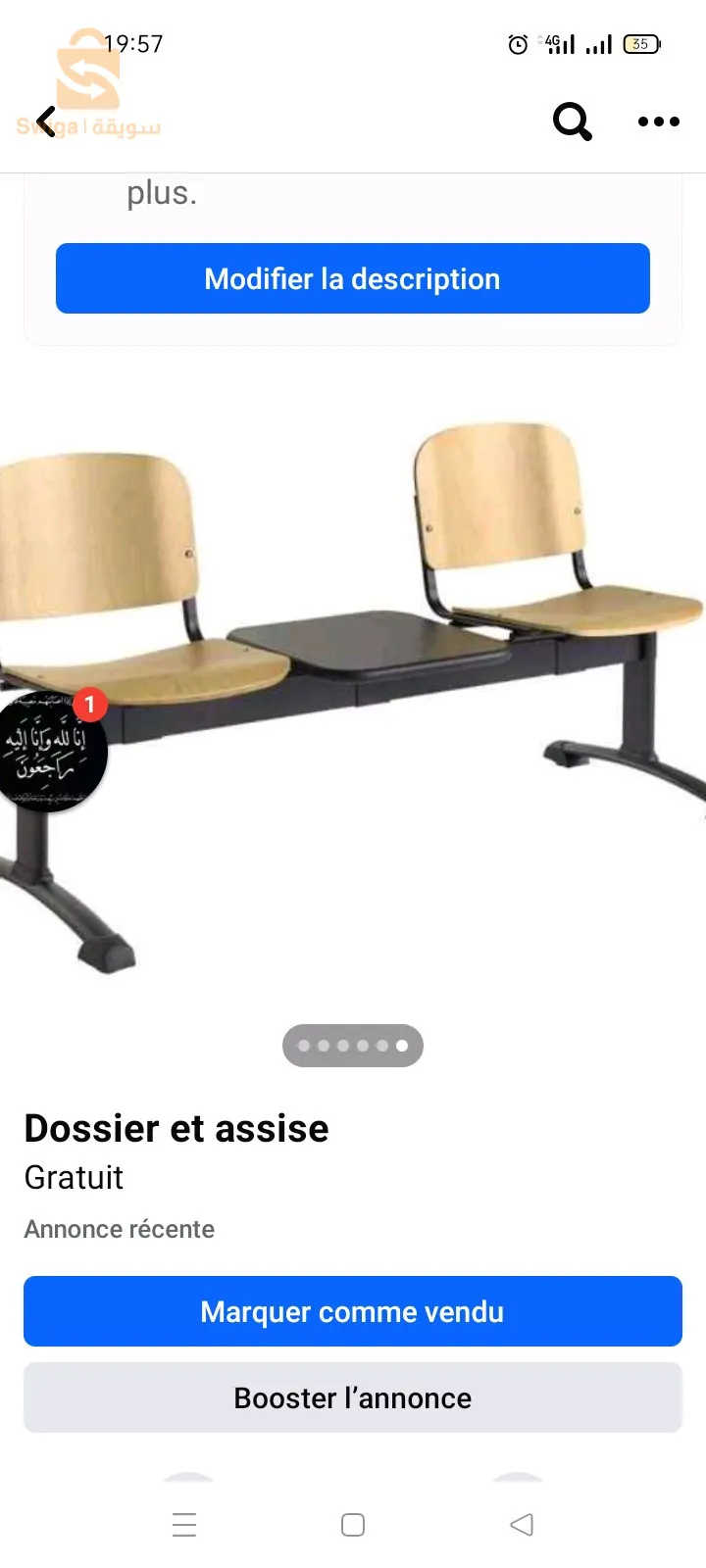Go to the home screen via system bar

click(x=353, y=1525)
